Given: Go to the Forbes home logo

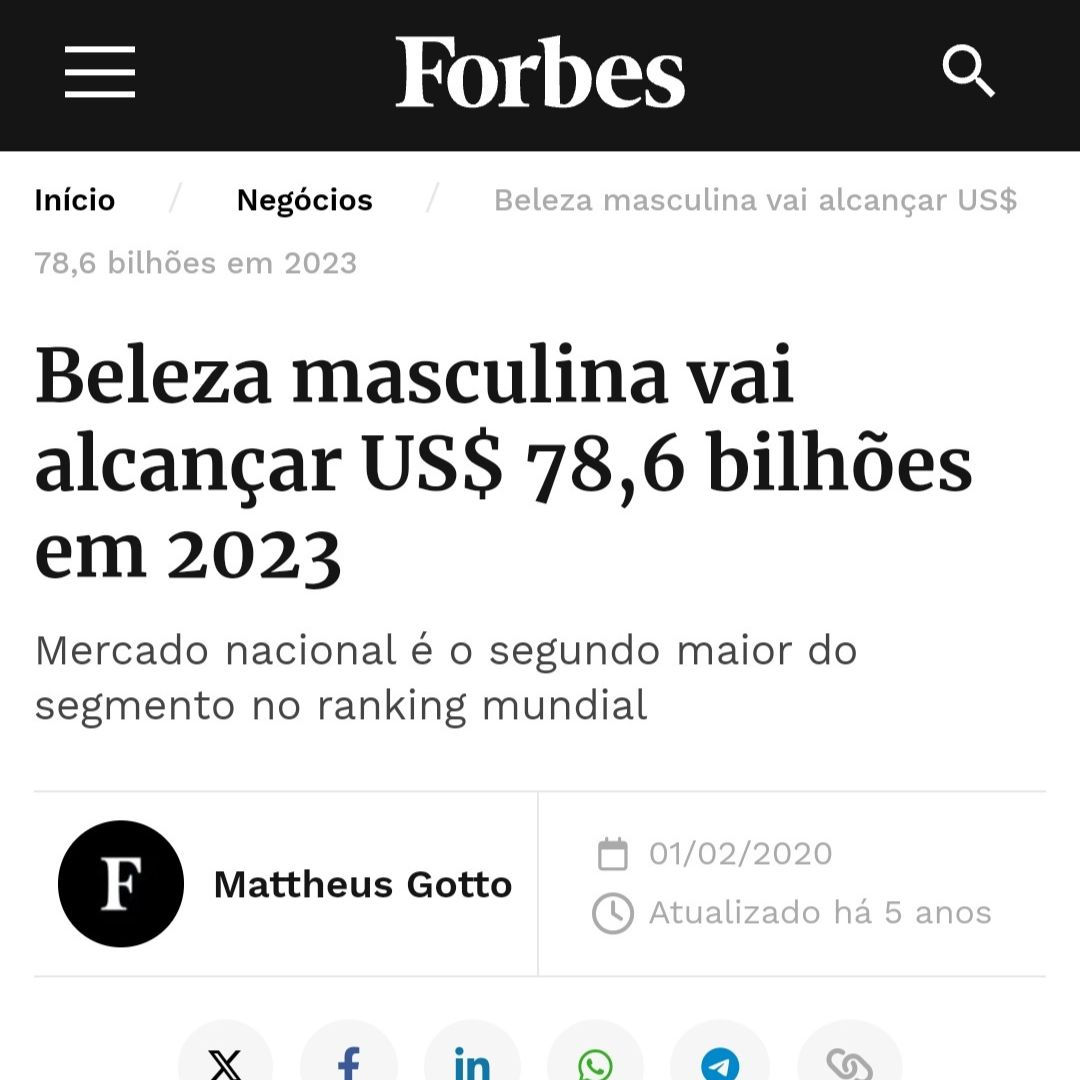Looking at the screenshot, I should [x=540, y=72].
